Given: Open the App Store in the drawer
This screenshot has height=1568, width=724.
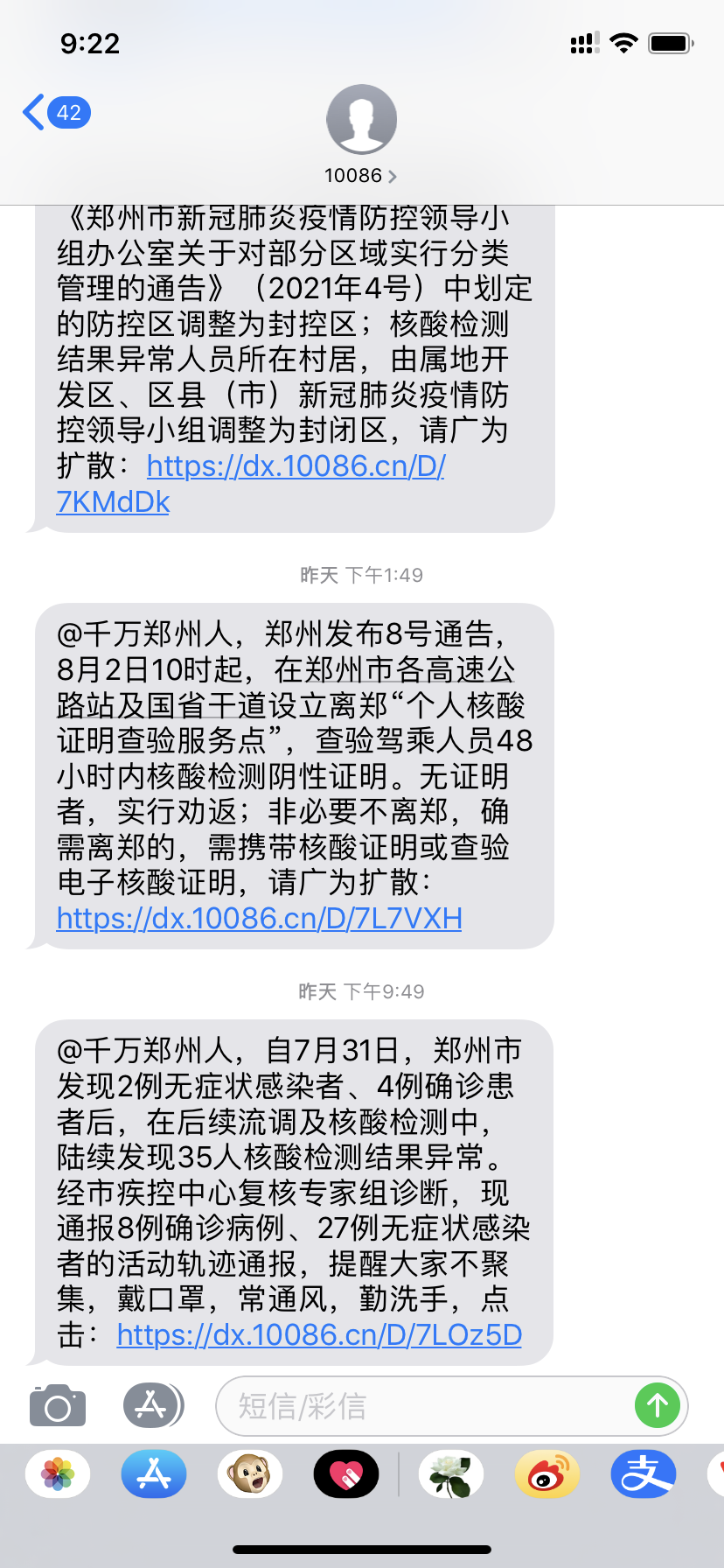Looking at the screenshot, I should (154, 1474).
